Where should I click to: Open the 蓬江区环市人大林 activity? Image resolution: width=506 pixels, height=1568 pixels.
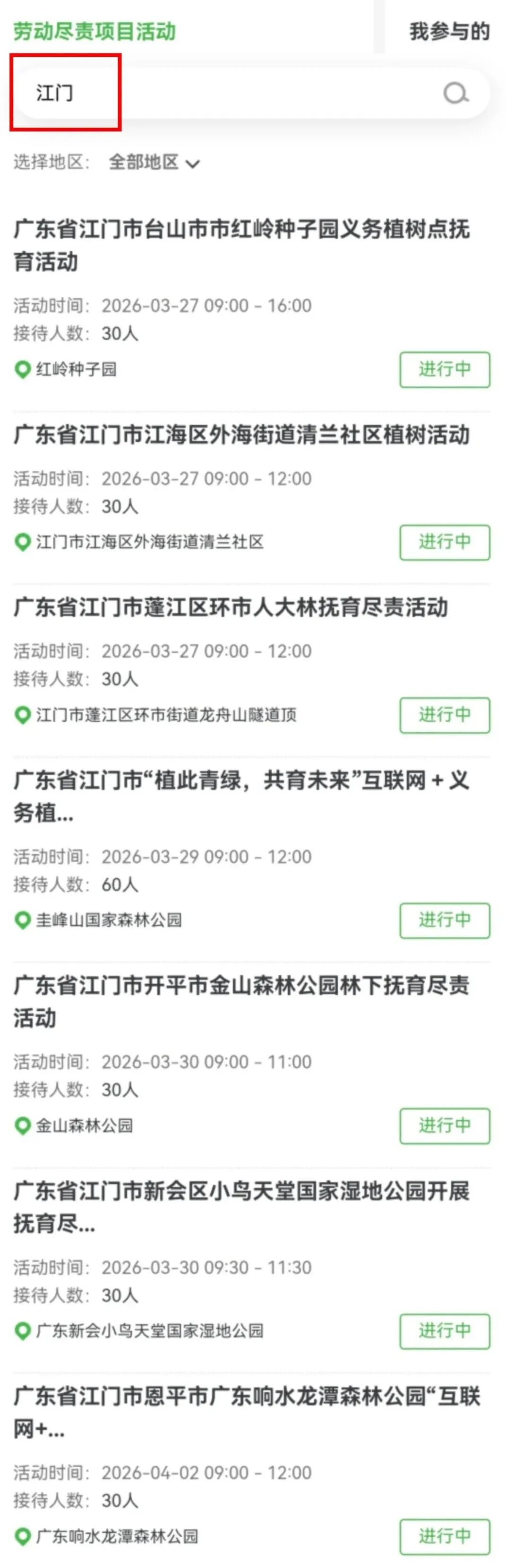[x=231, y=607]
